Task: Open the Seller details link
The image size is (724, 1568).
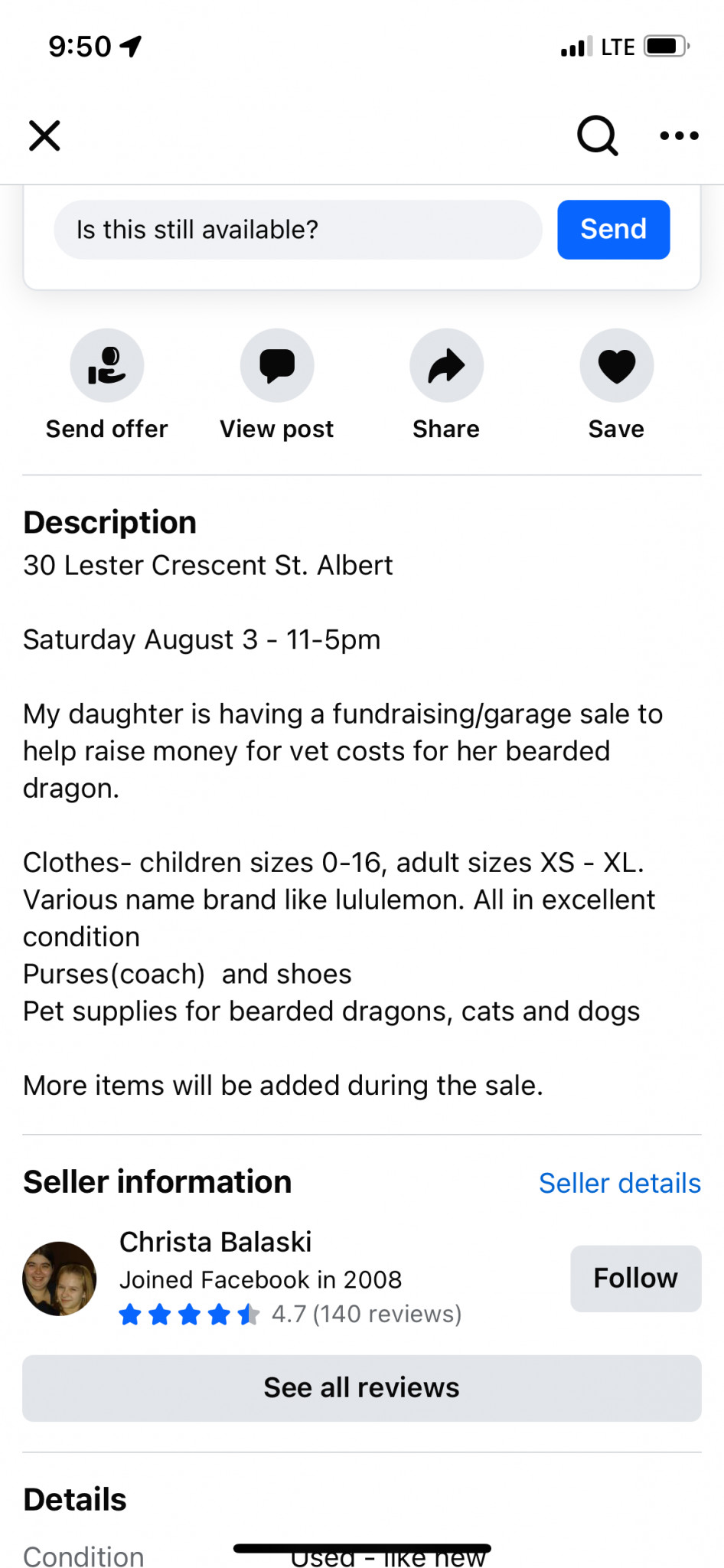Action: (620, 1183)
